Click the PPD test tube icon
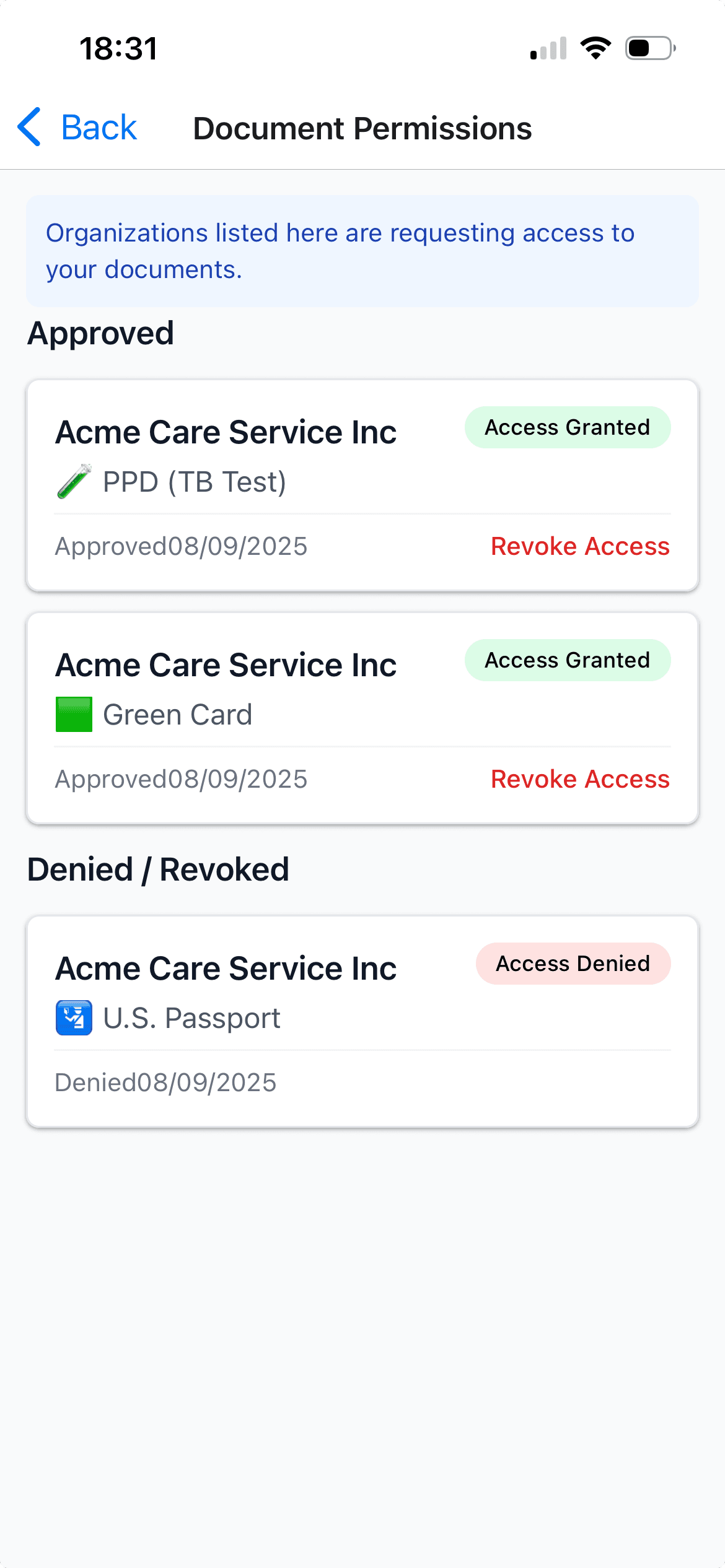The height and width of the screenshot is (1568, 725). click(72, 481)
